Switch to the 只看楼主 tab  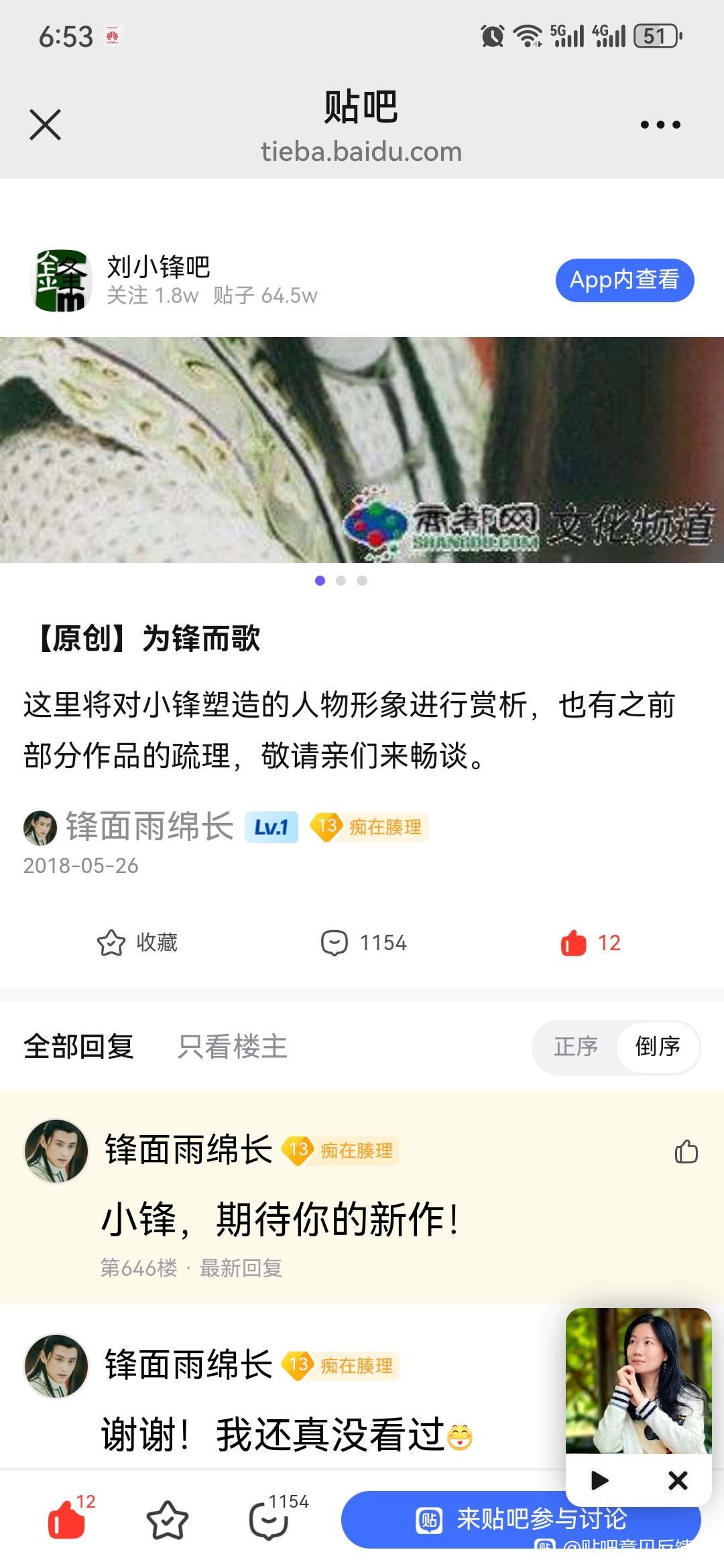[232, 1047]
